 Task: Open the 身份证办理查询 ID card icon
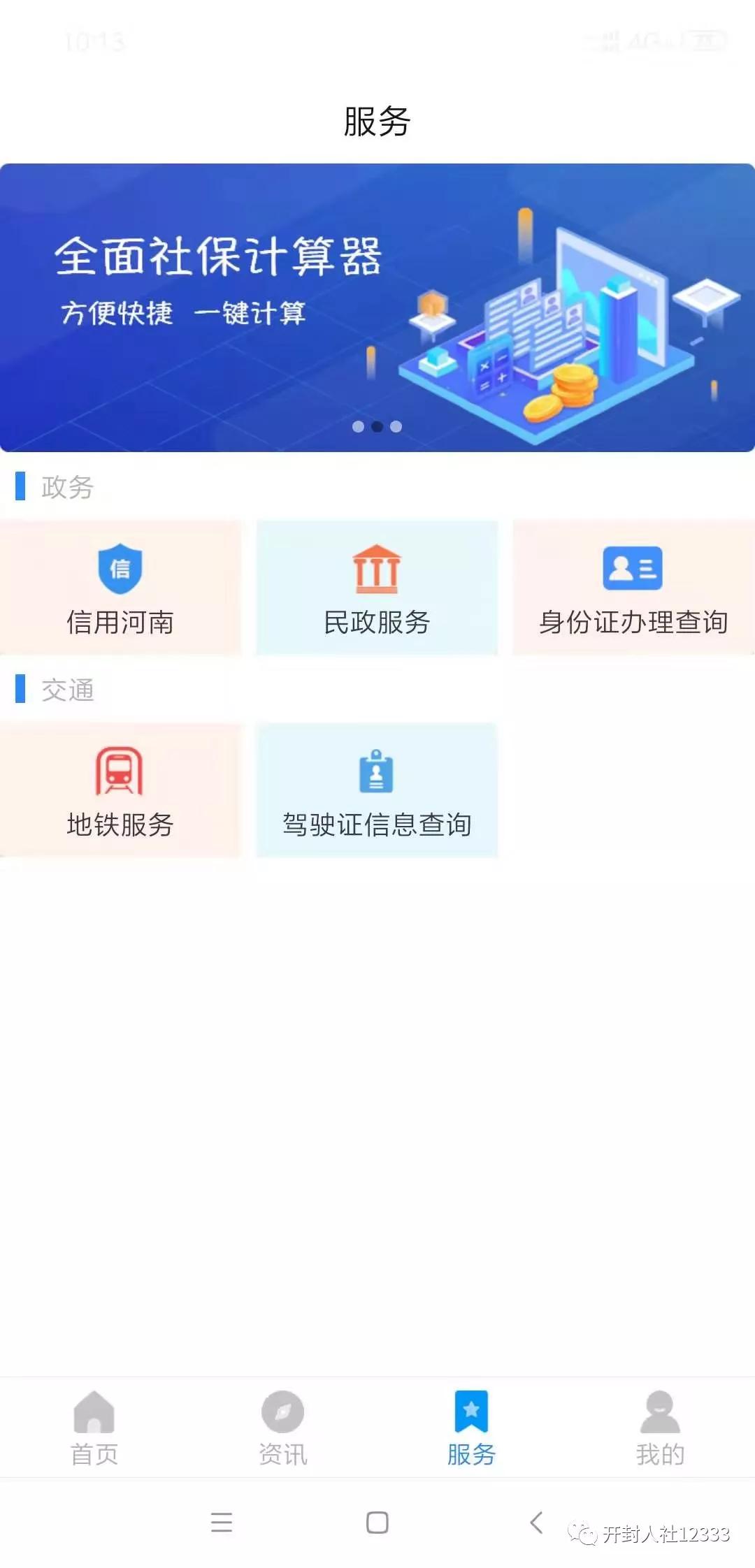pos(631,568)
